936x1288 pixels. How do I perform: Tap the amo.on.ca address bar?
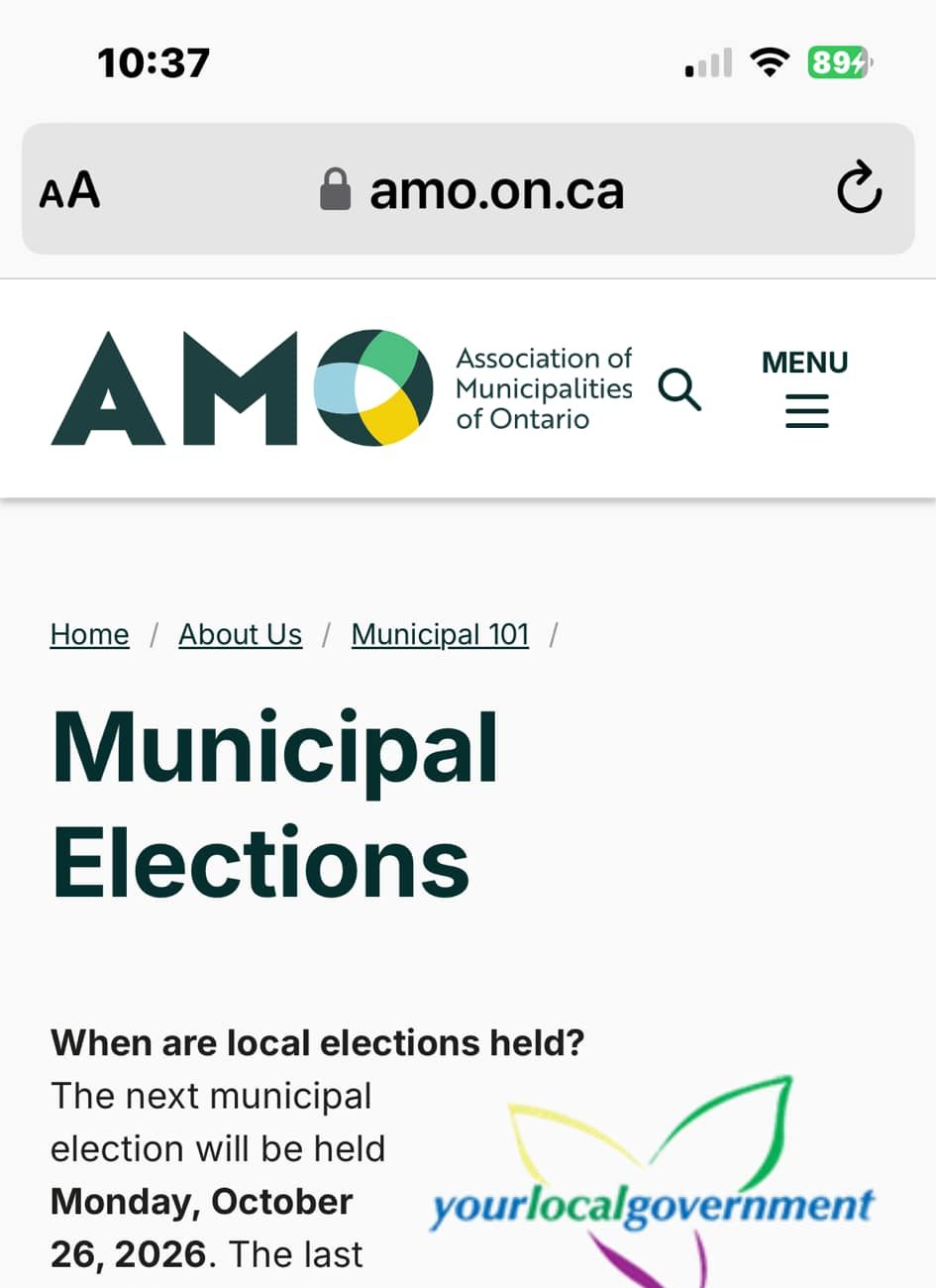[473, 189]
